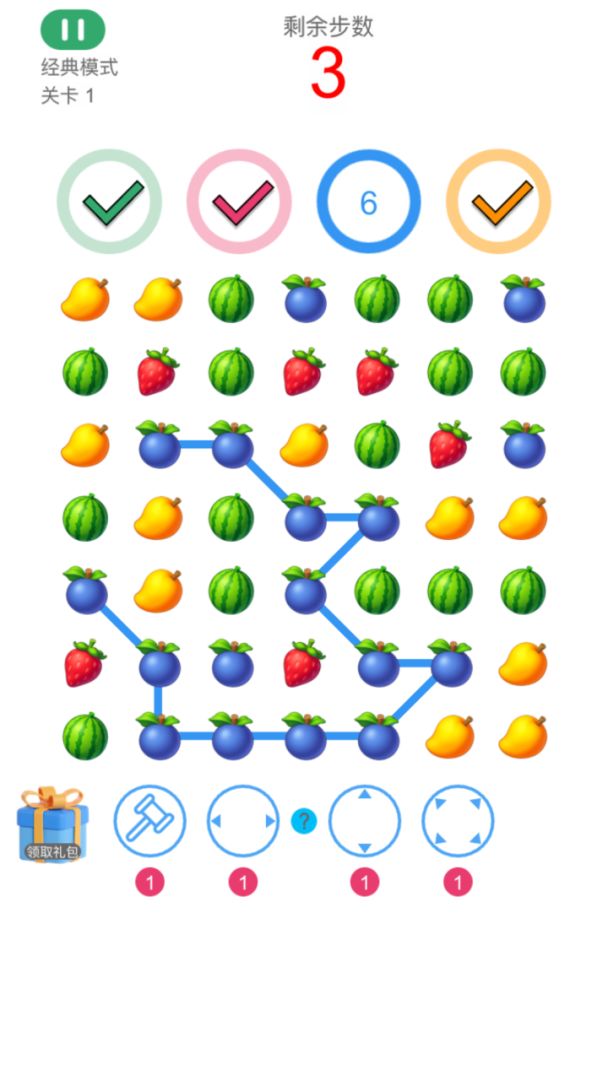Pause the game with the green button
The image size is (608, 1080).
tap(72, 30)
